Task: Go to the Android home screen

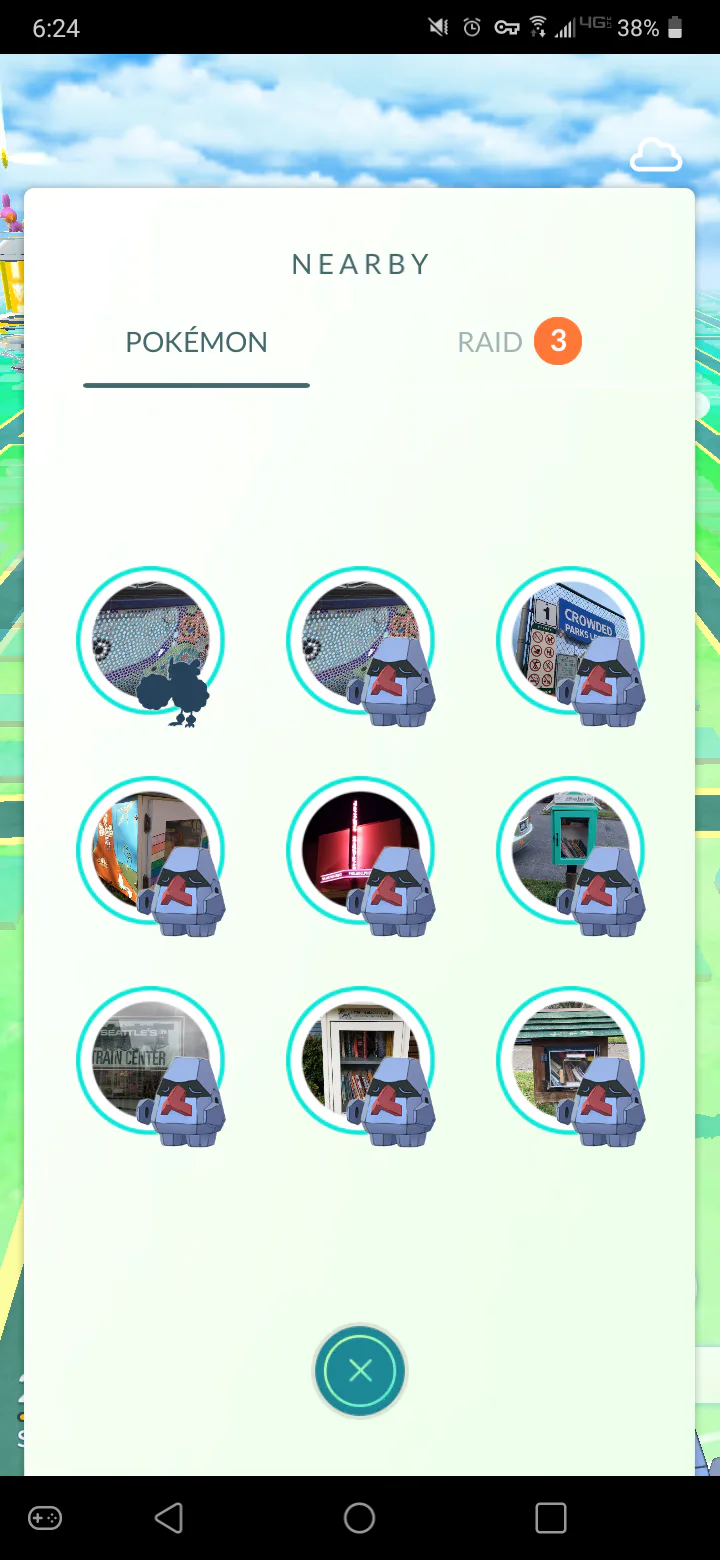Action: click(x=359, y=1518)
